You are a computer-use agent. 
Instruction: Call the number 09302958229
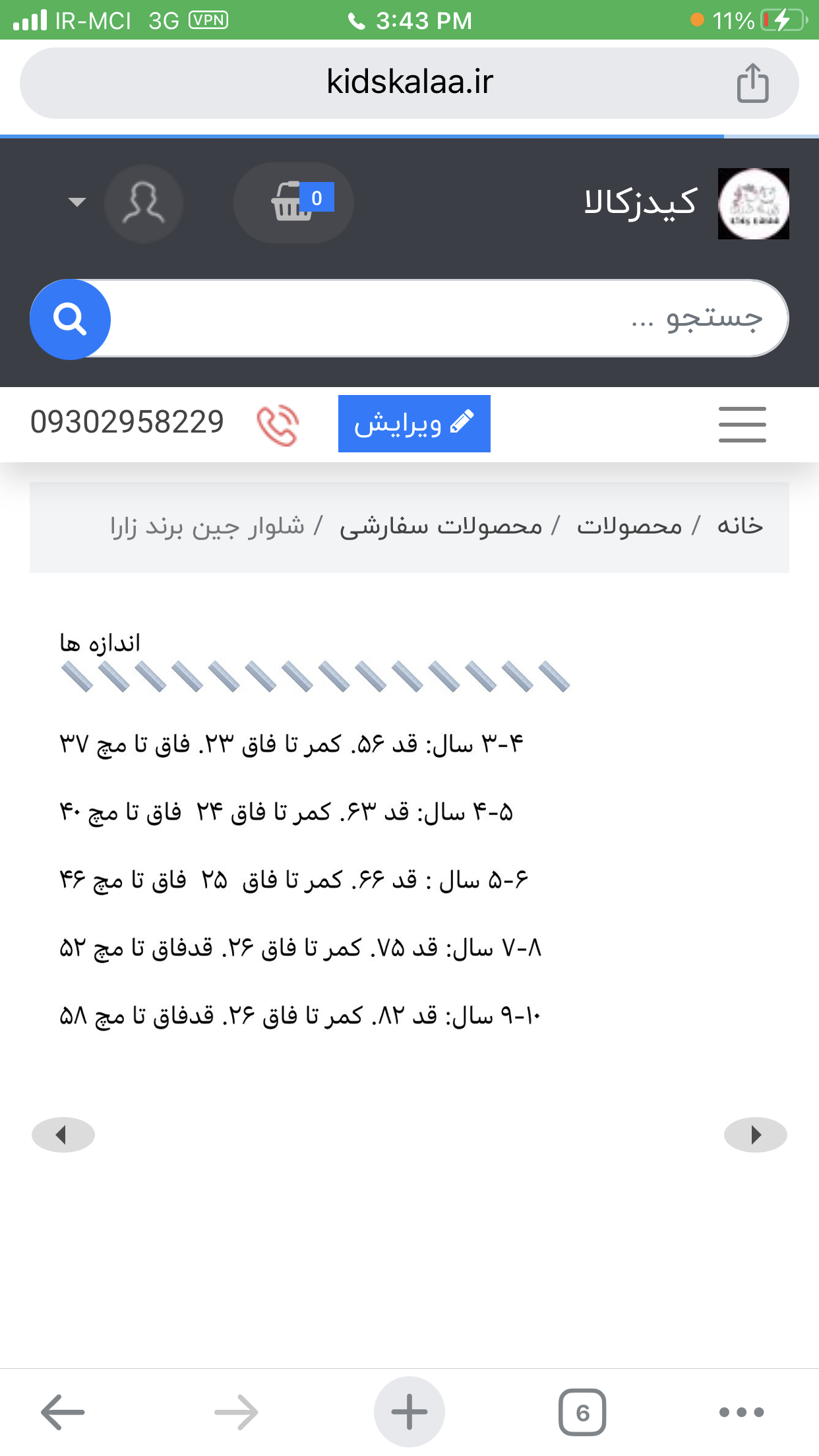pyautogui.click(x=127, y=422)
